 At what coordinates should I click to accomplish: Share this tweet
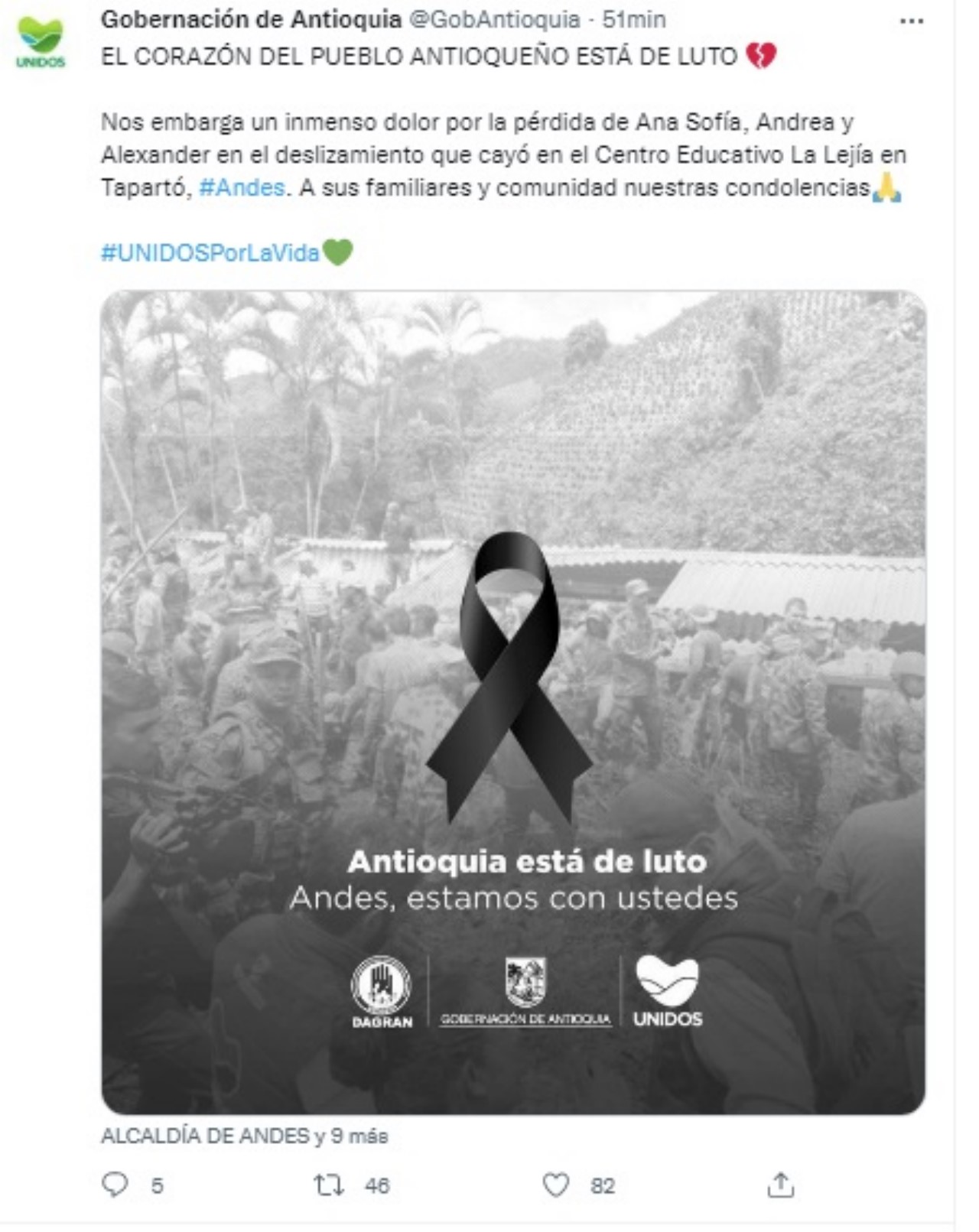780,1185
